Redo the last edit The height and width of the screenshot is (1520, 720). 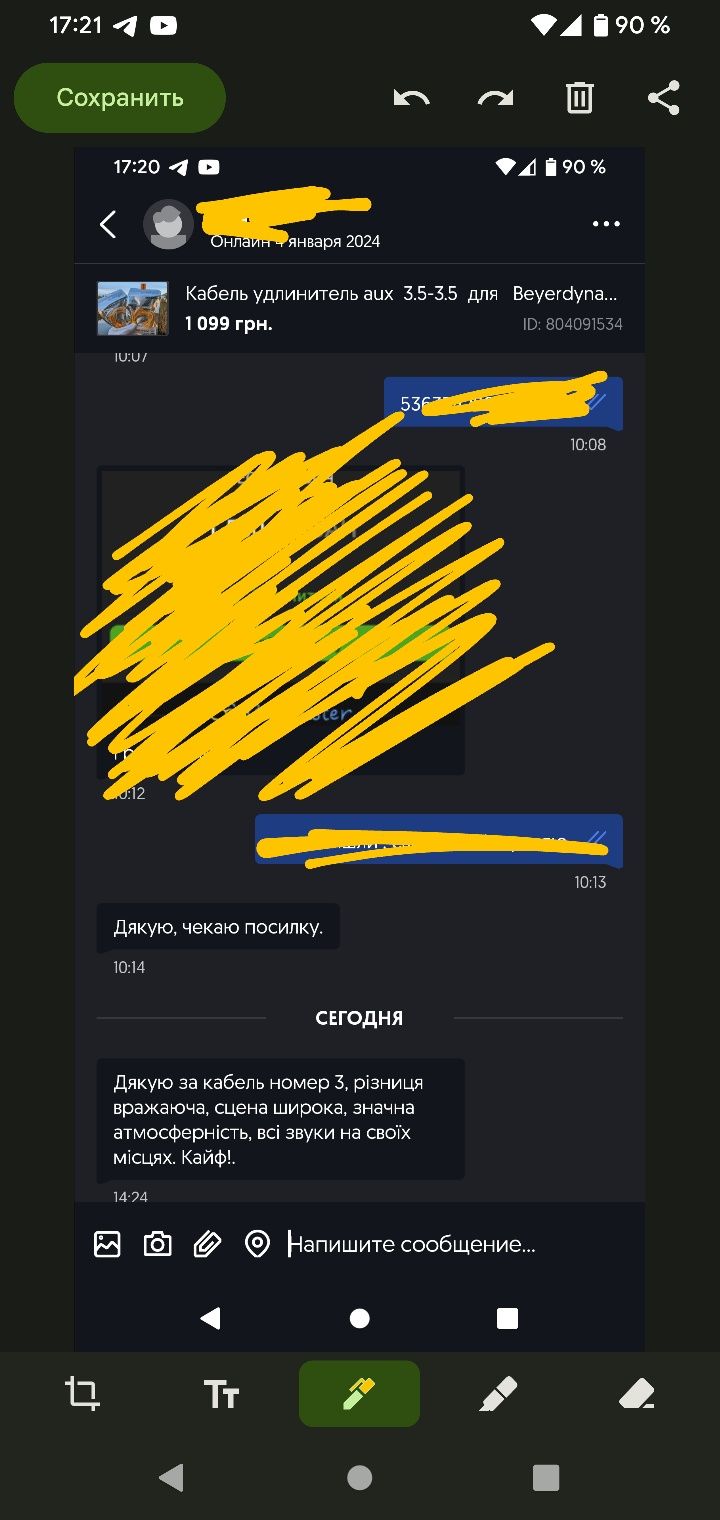(x=495, y=98)
